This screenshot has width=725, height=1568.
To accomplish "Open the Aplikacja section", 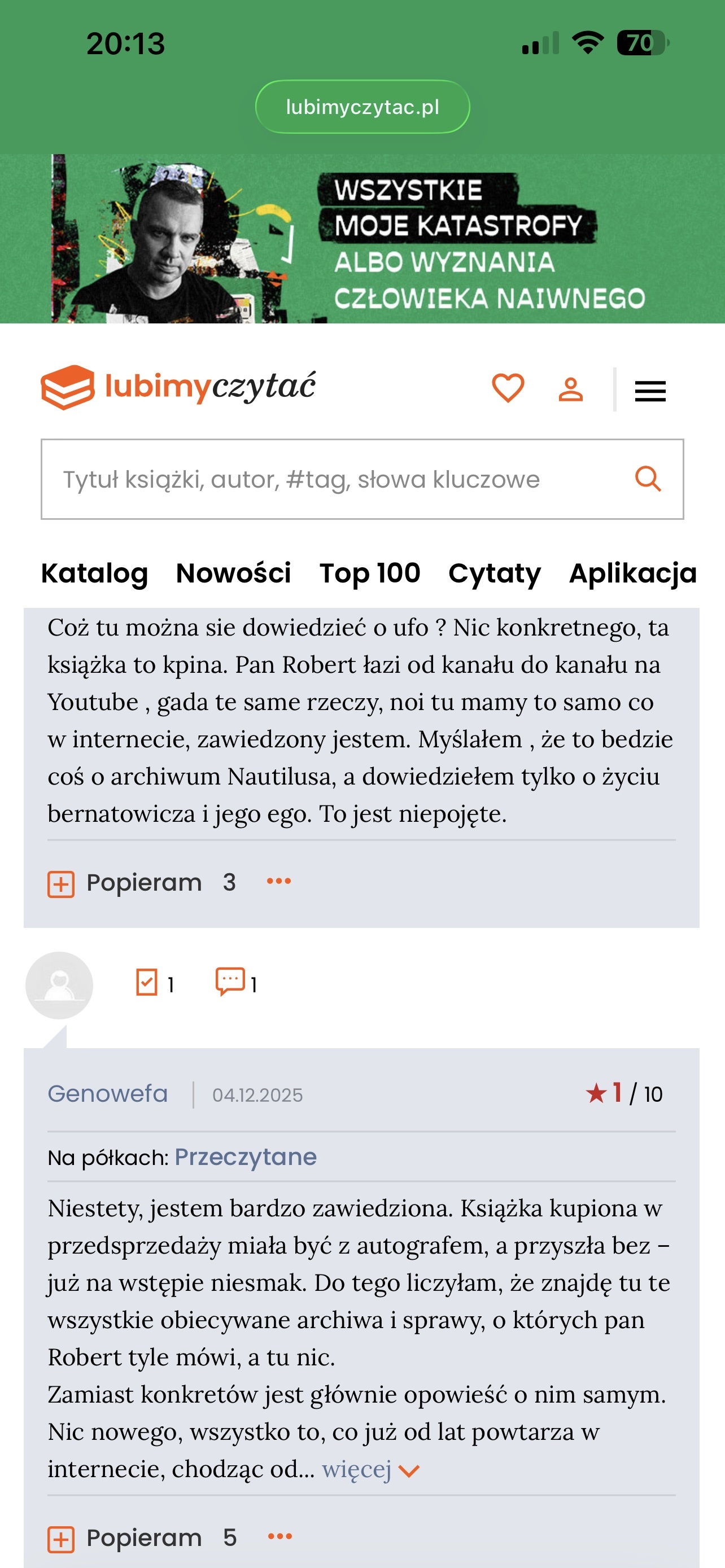I will pos(632,573).
